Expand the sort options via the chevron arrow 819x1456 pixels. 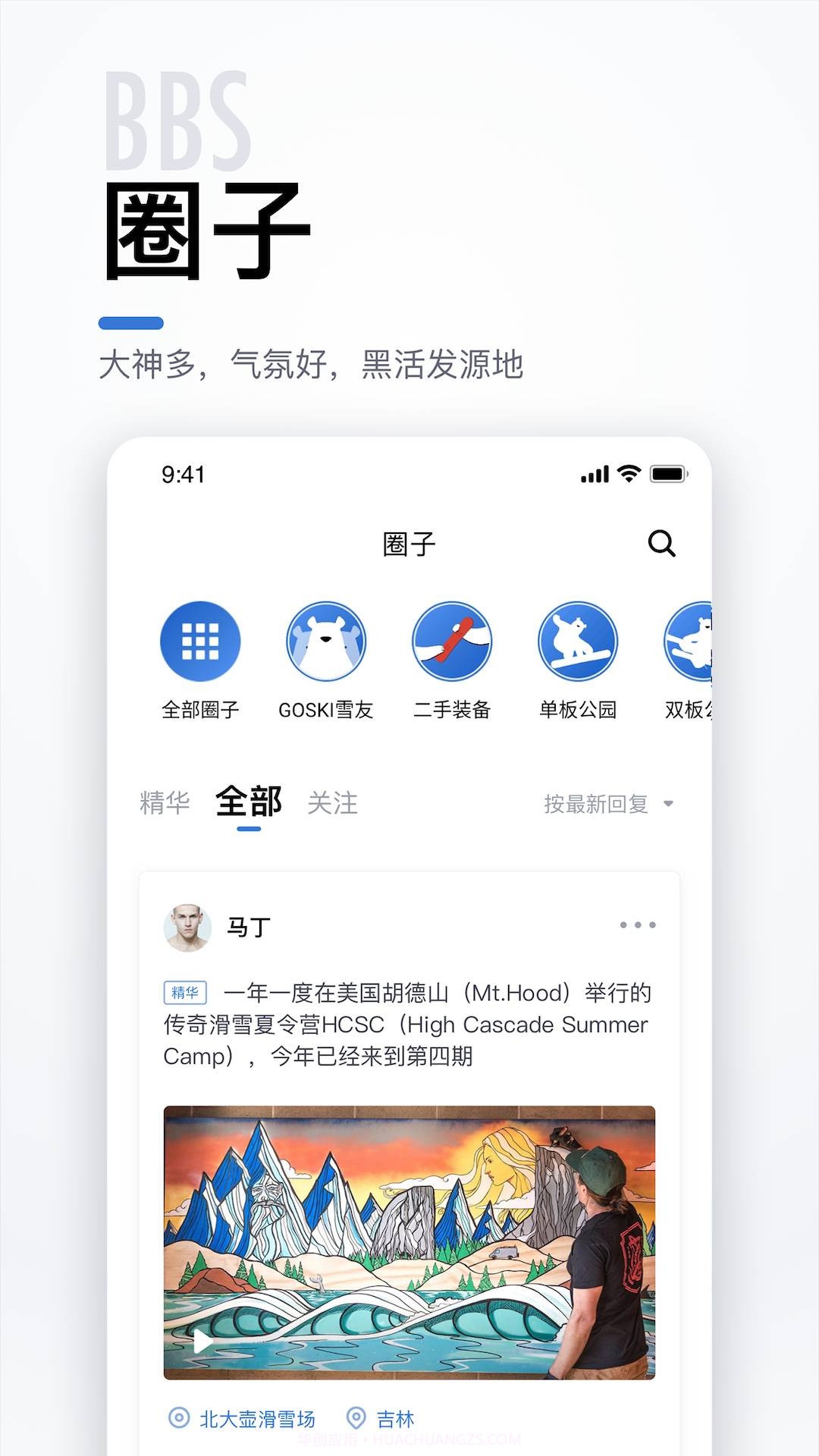coord(668,803)
